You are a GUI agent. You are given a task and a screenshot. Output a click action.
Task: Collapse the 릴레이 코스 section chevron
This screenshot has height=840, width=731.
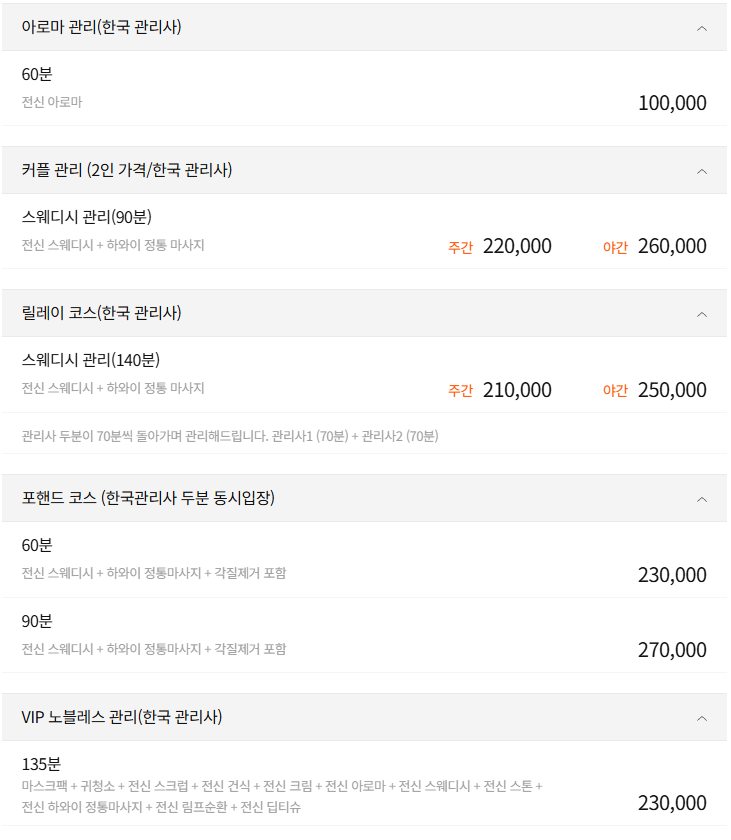click(x=703, y=313)
